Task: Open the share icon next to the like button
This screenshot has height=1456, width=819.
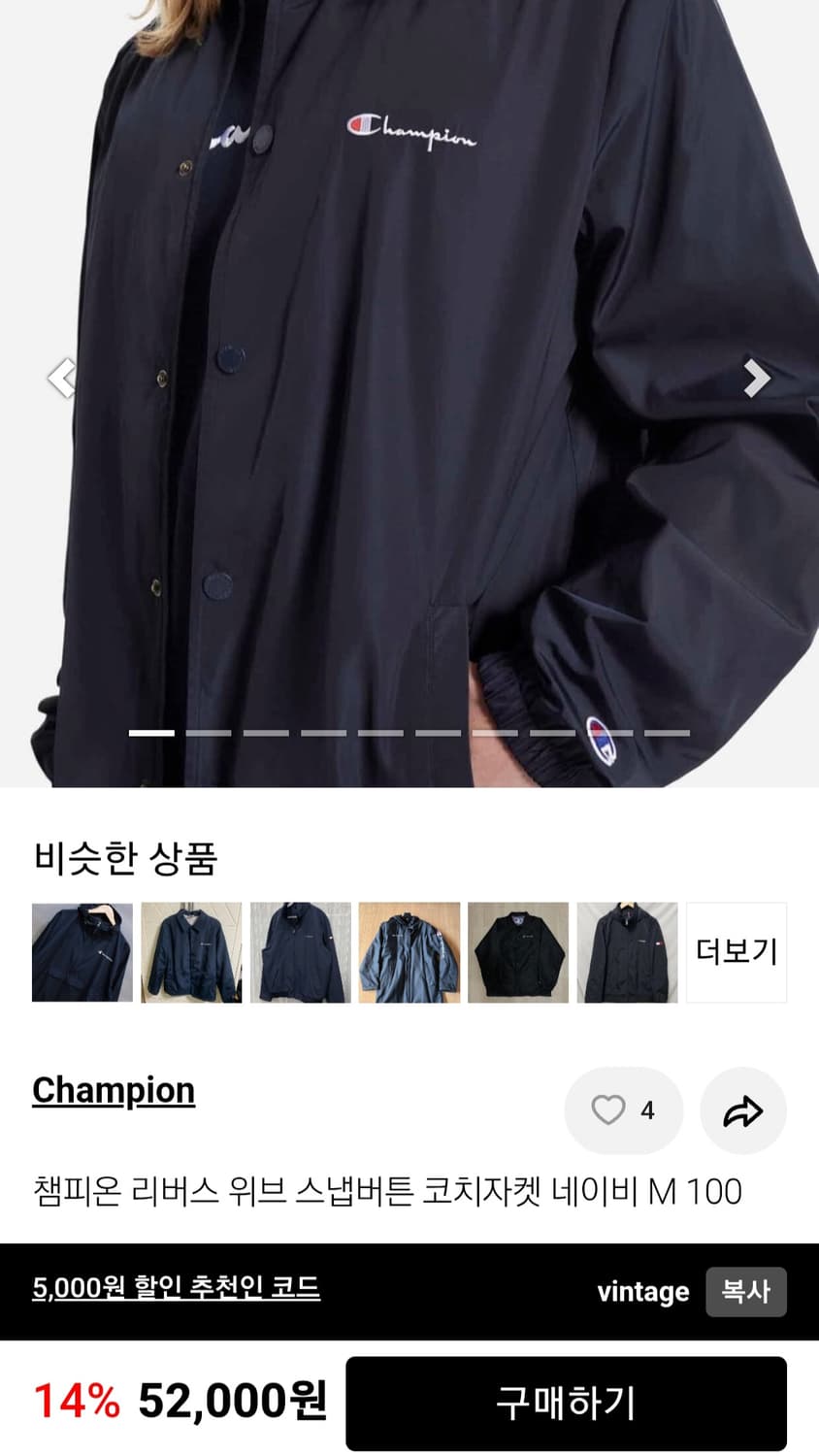Action: pyautogui.click(x=745, y=1110)
